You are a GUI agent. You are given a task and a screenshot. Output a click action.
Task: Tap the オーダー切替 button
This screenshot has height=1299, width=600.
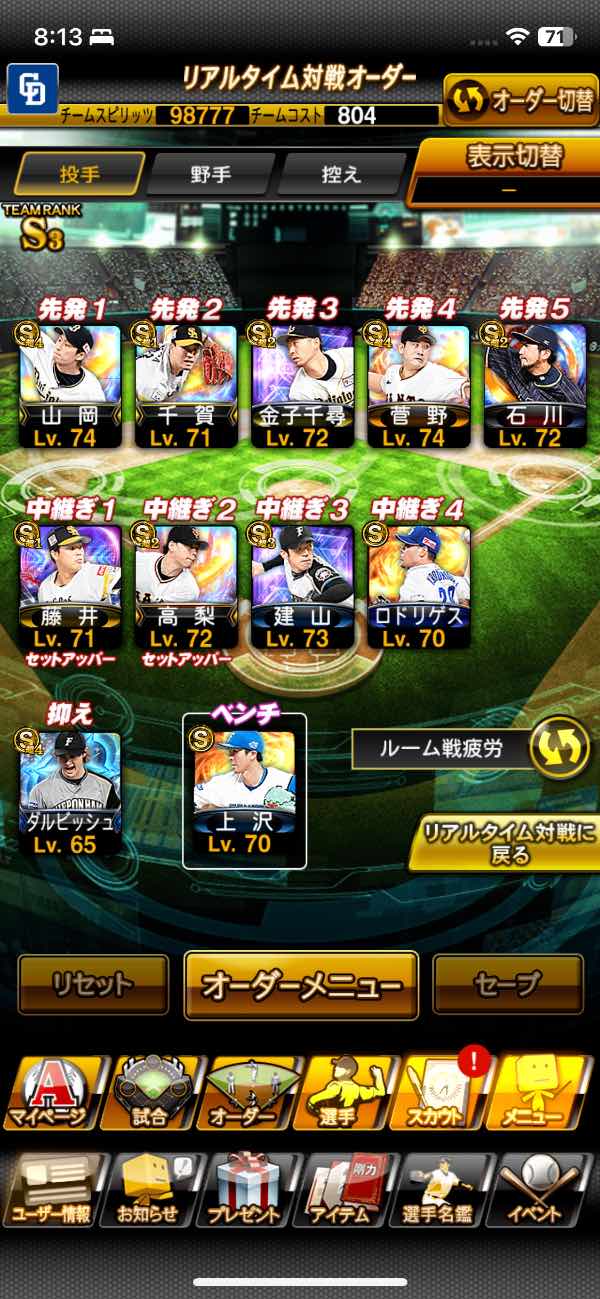pyautogui.click(x=520, y=100)
